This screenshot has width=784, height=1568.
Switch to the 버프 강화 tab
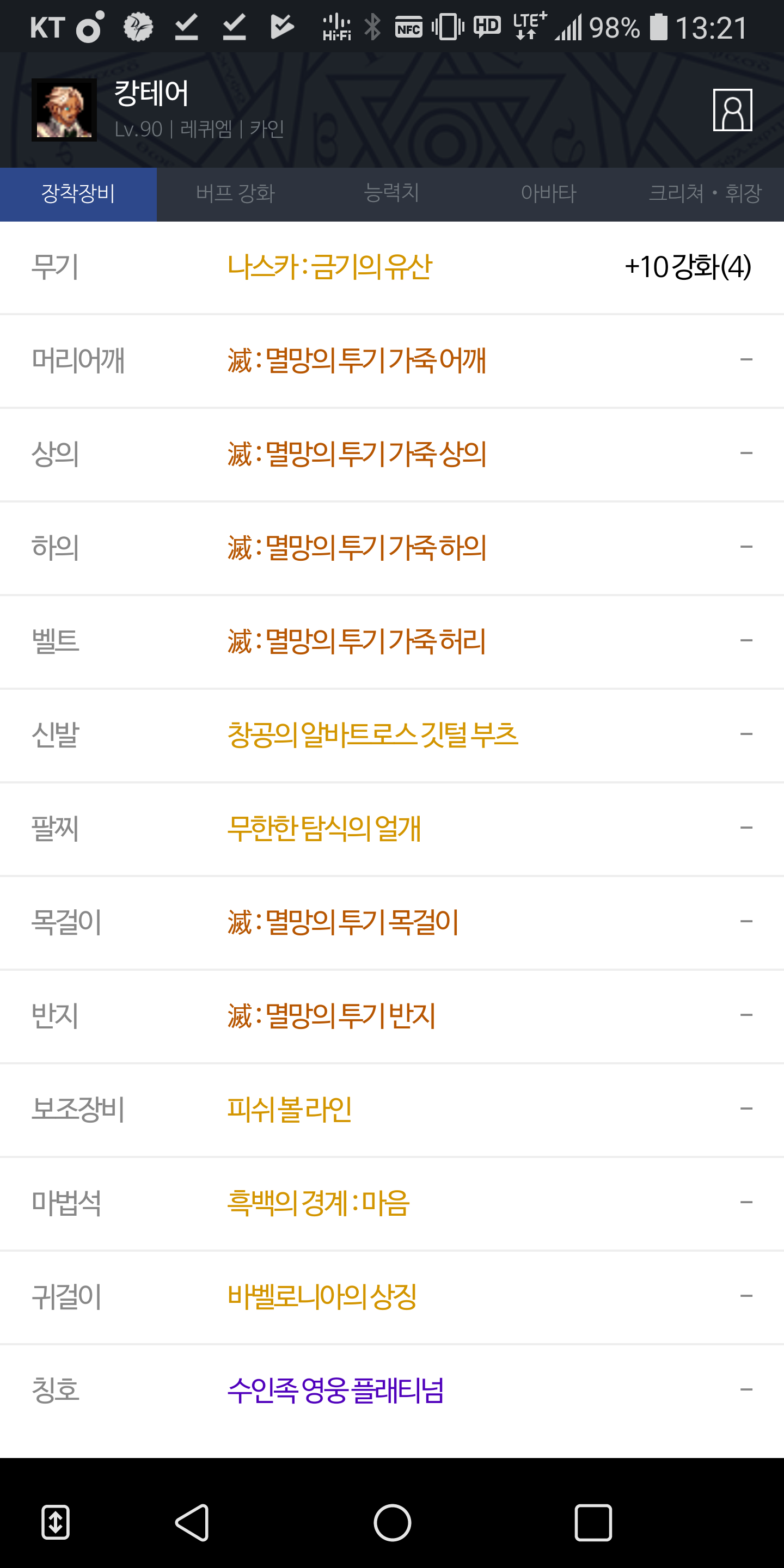pos(235,194)
